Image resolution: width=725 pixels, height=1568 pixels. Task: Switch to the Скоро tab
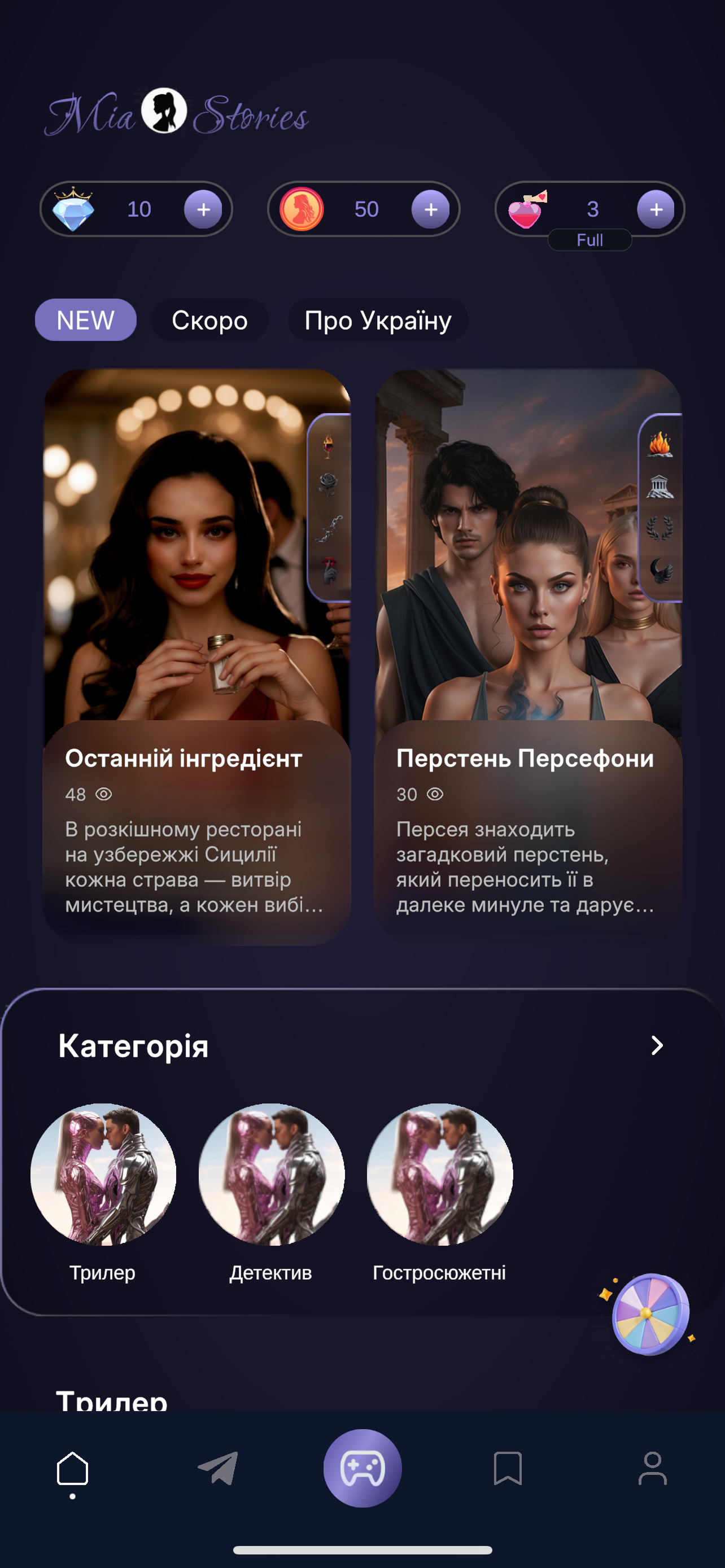point(209,320)
